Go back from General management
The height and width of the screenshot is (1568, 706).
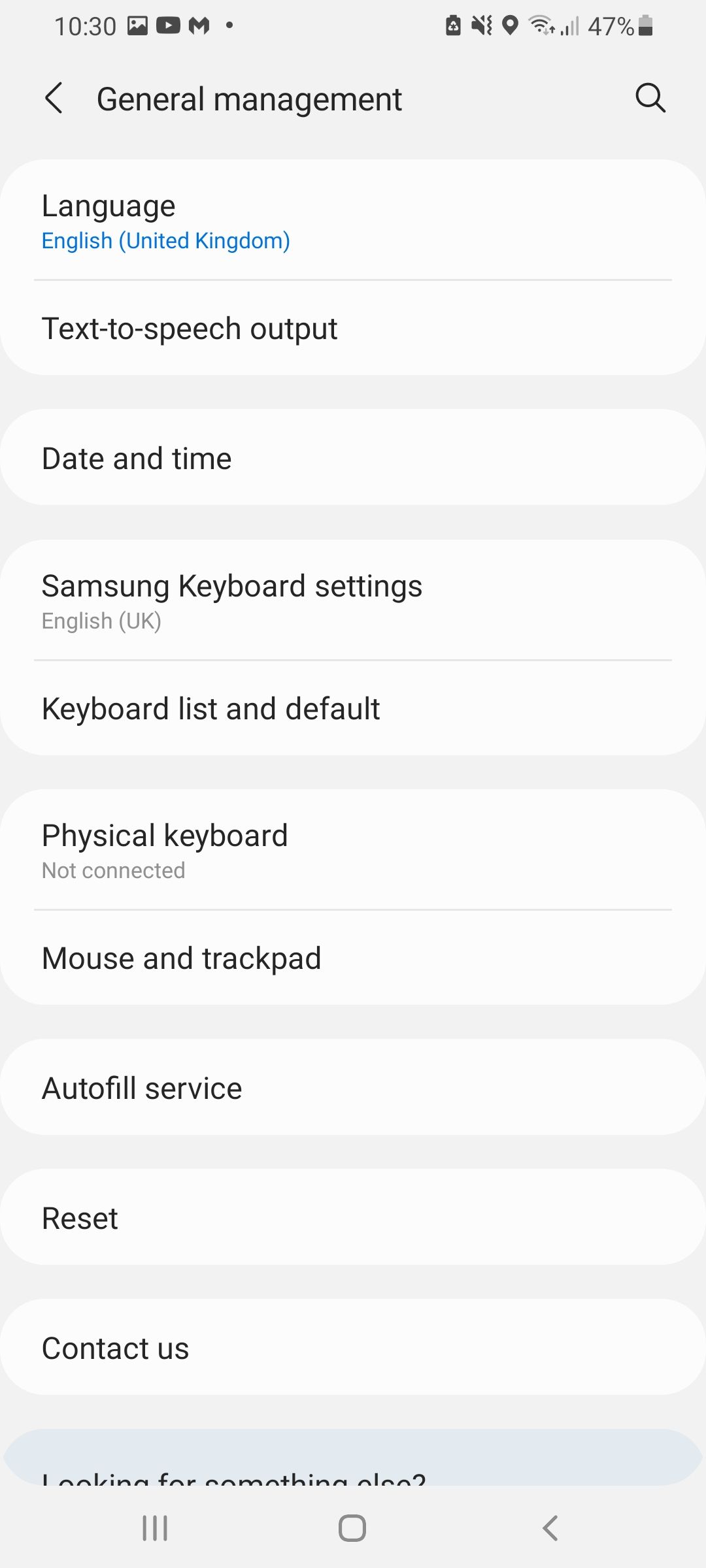tap(54, 99)
